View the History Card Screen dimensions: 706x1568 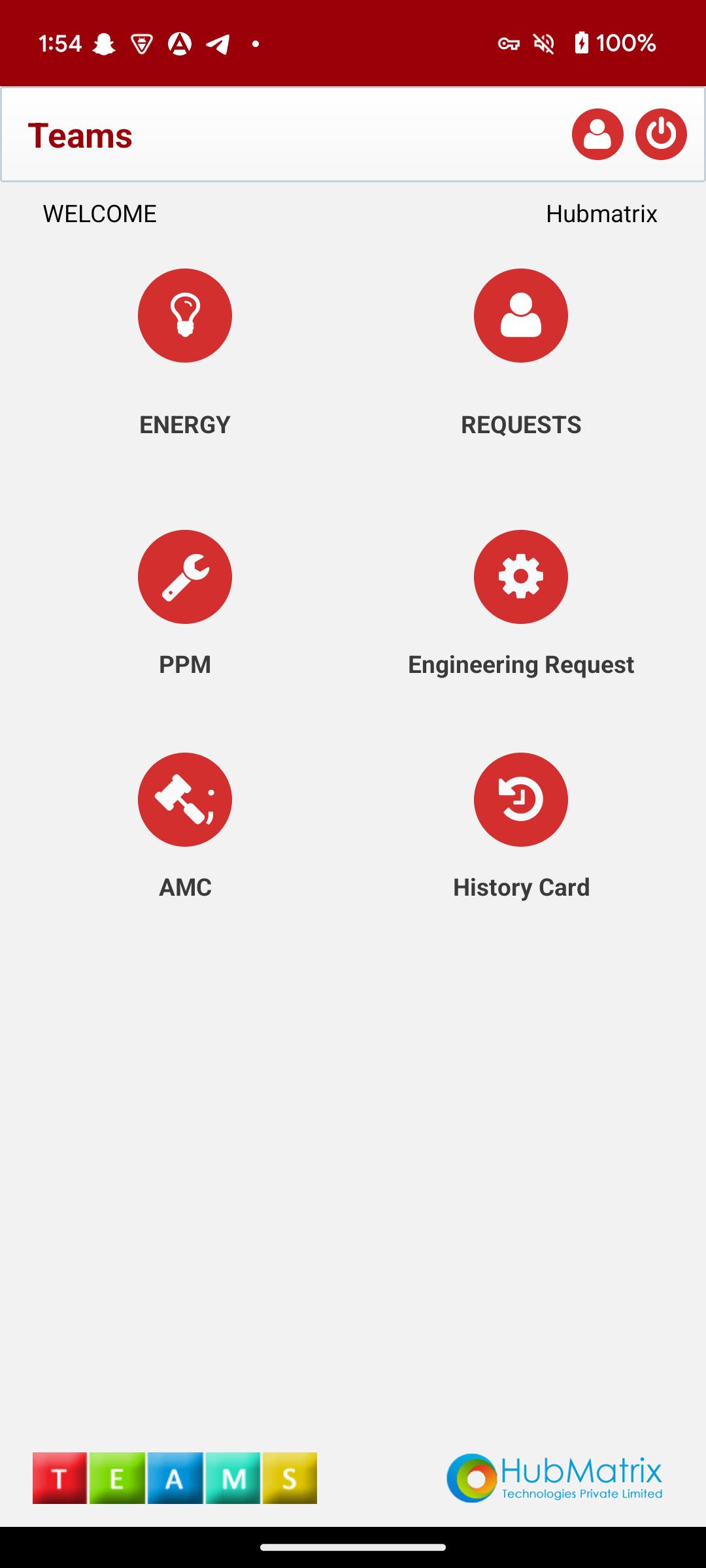521,800
